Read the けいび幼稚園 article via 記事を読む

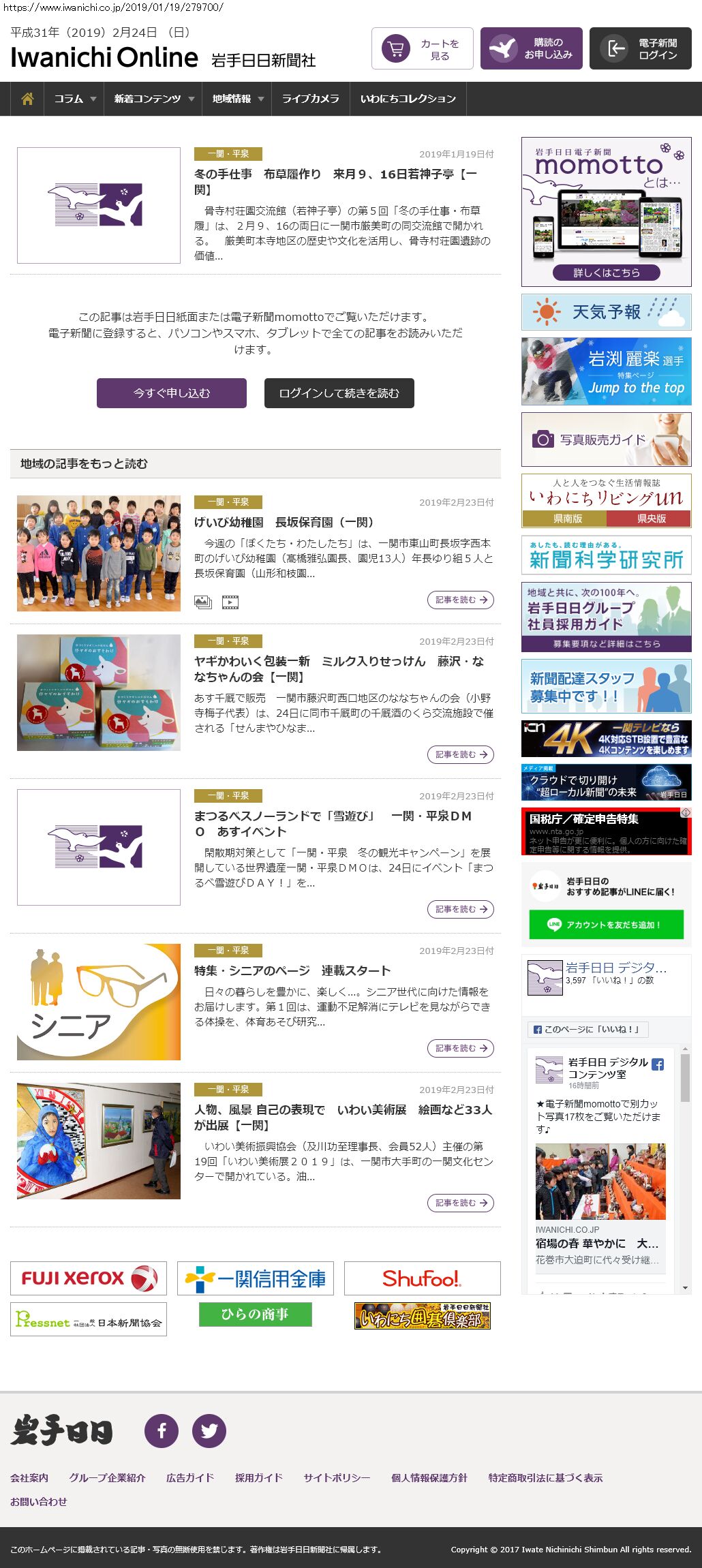tap(460, 600)
